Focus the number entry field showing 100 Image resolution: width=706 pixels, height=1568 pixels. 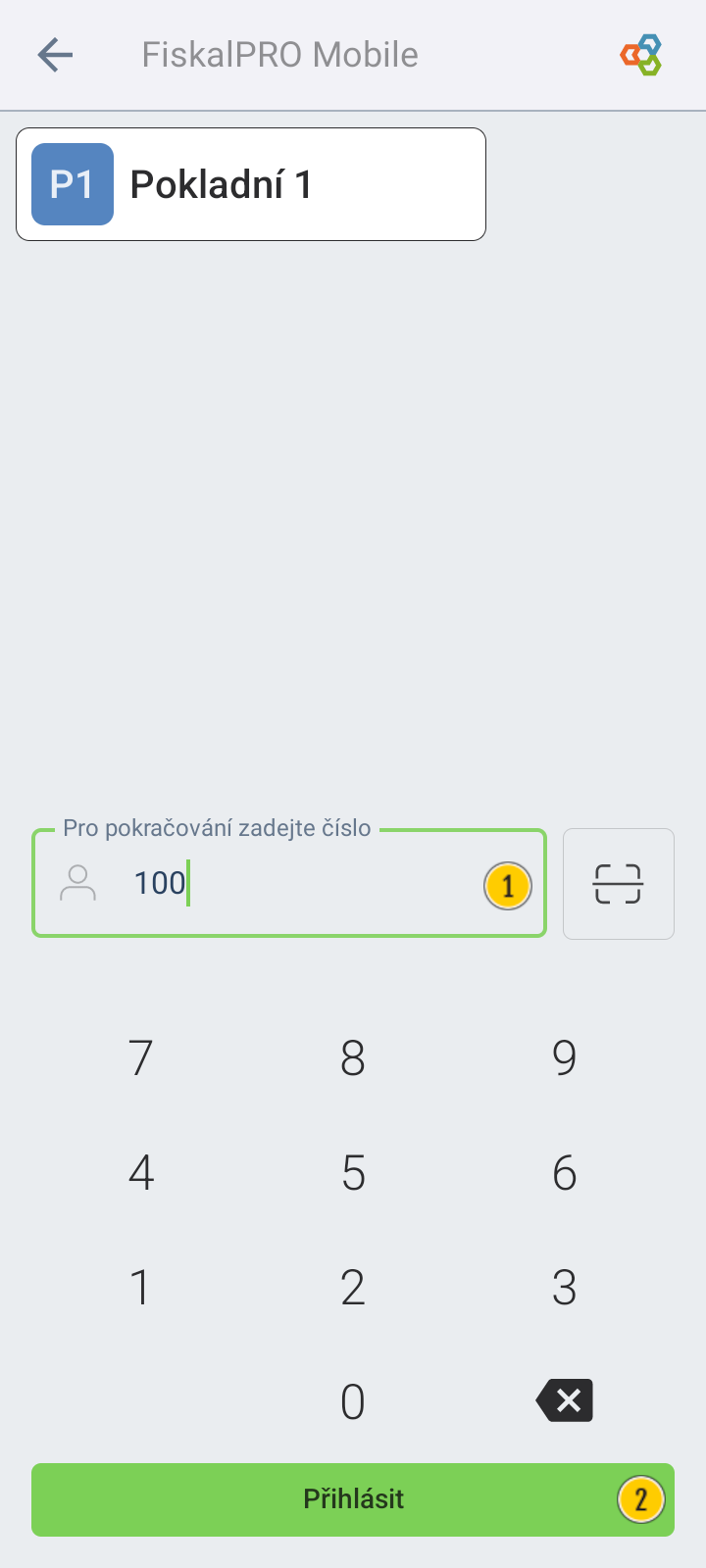(289, 883)
